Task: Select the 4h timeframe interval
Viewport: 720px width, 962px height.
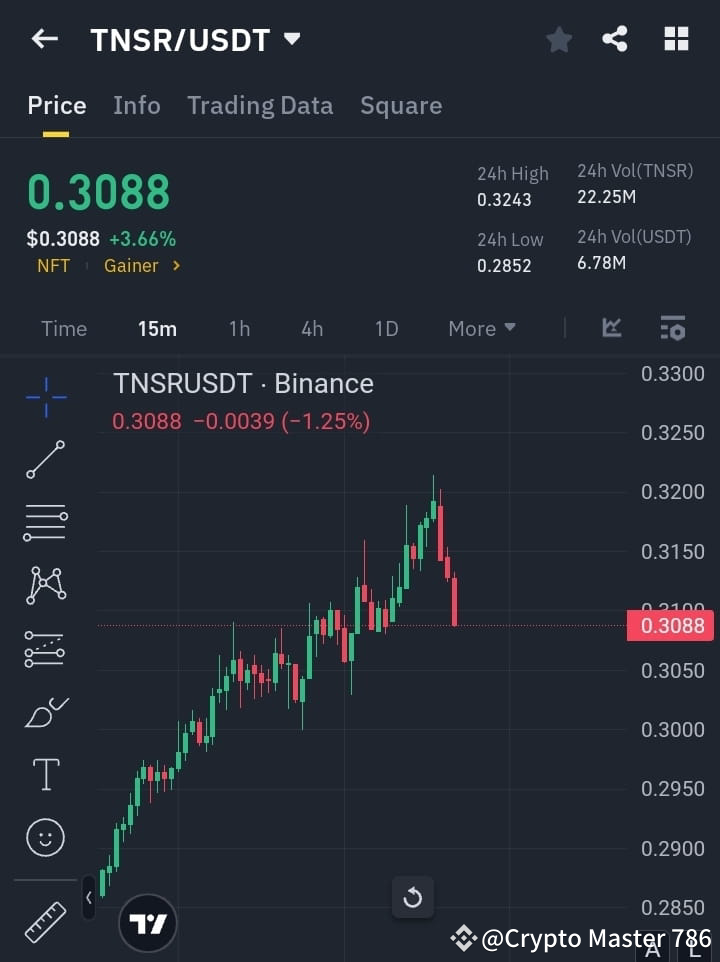Action: click(311, 328)
